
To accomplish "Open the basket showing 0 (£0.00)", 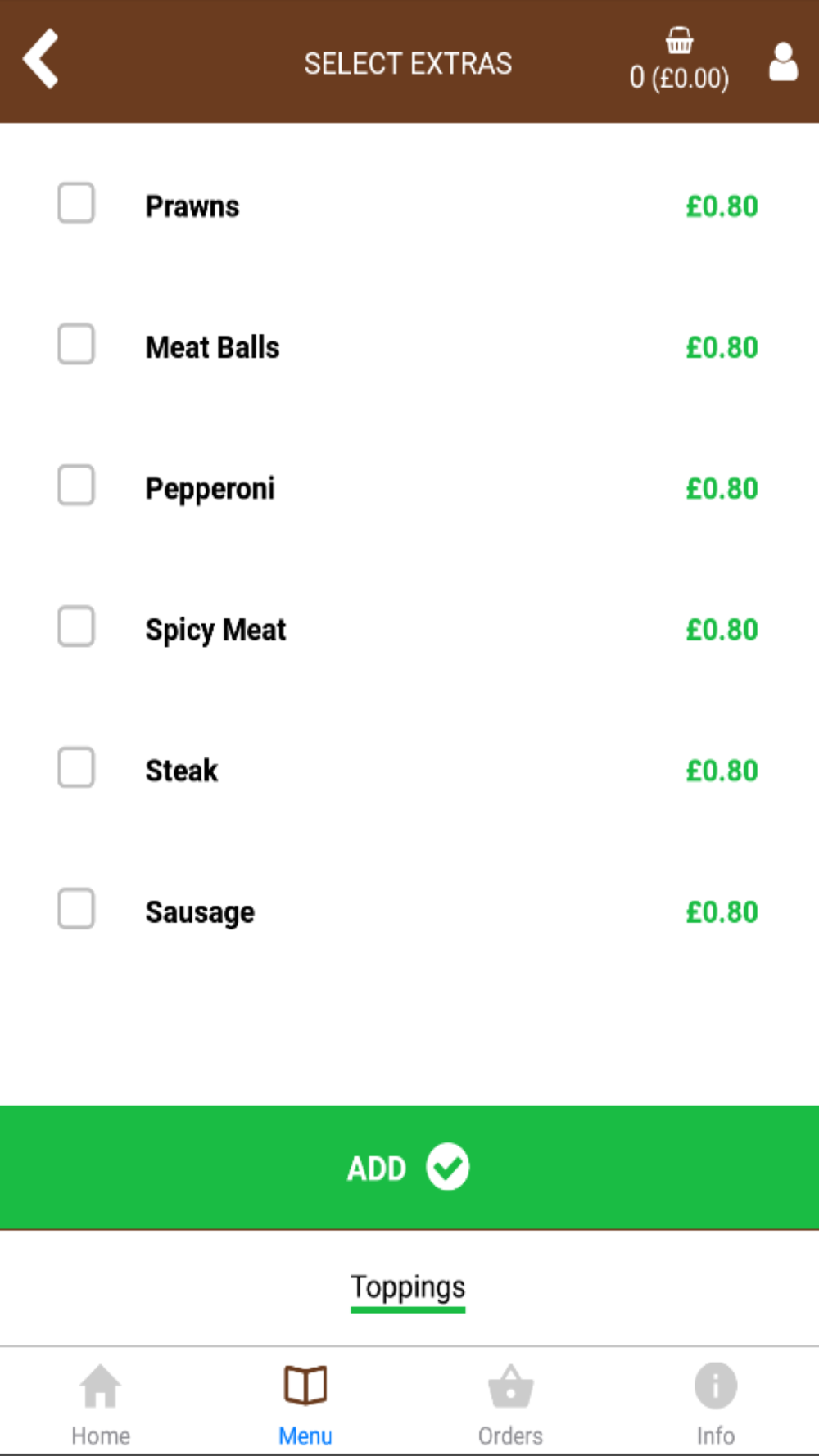I will tap(679, 60).
